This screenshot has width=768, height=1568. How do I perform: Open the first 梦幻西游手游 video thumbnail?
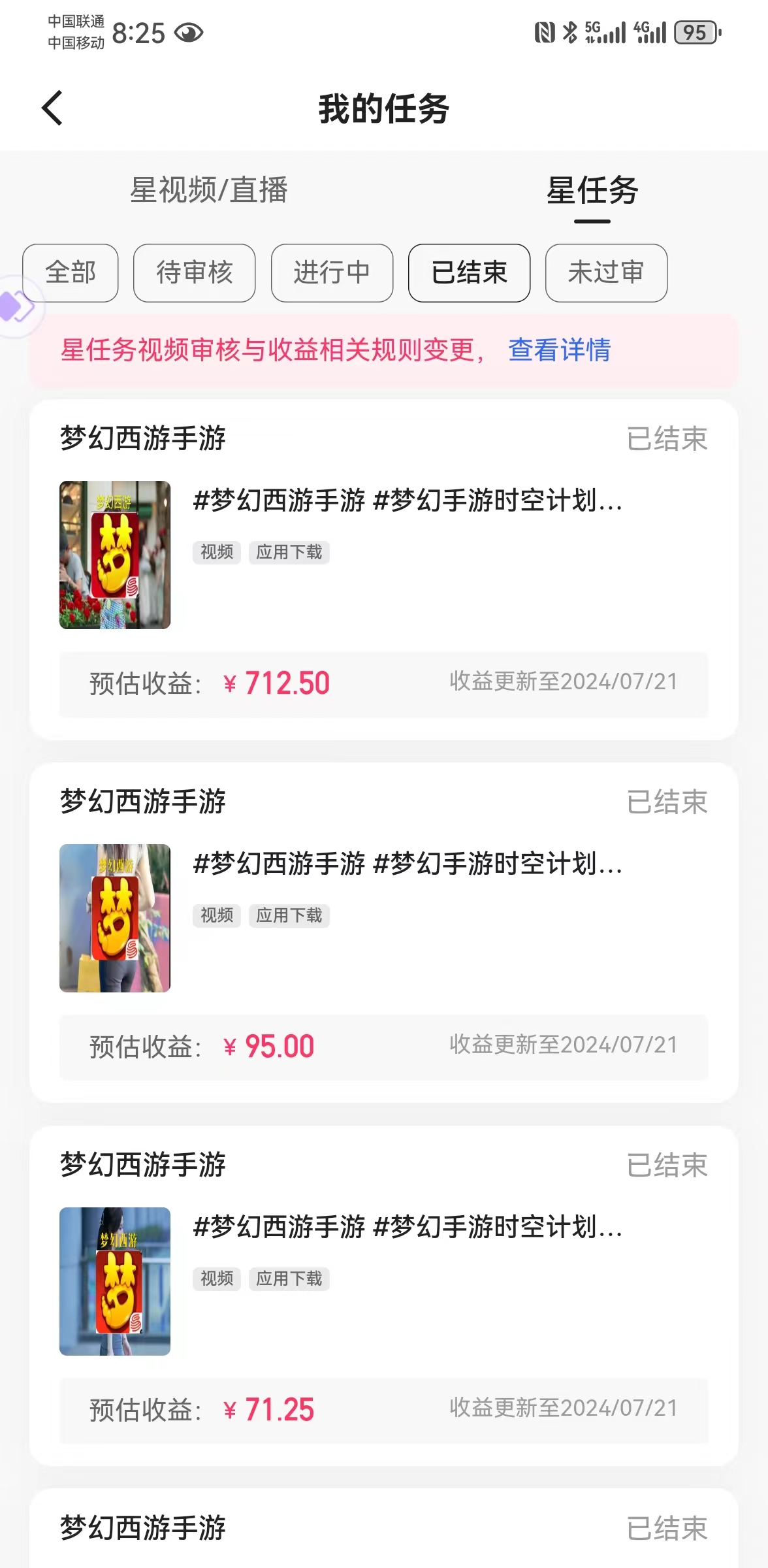(x=114, y=554)
